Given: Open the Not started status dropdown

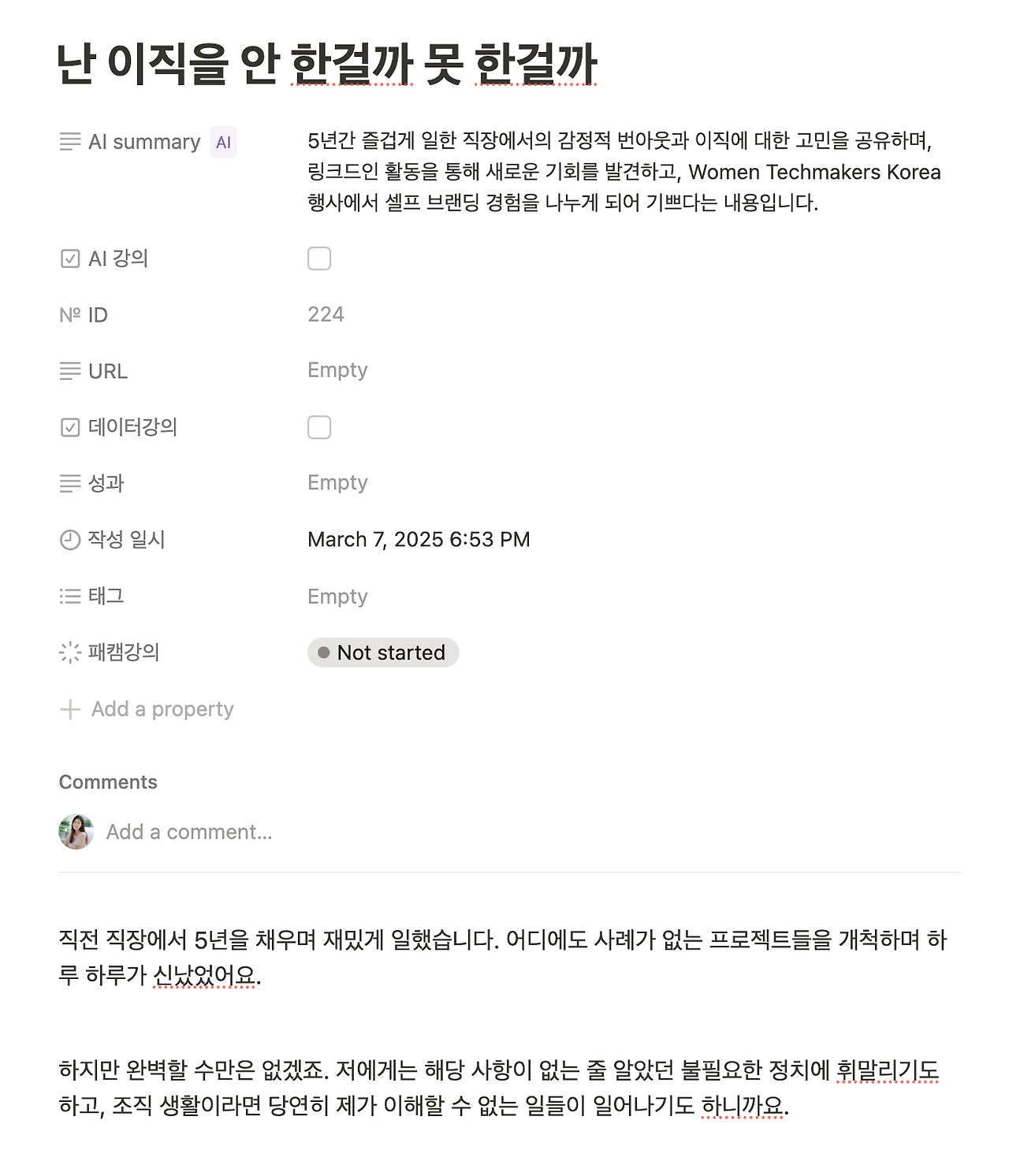Looking at the screenshot, I should coord(383,653).
